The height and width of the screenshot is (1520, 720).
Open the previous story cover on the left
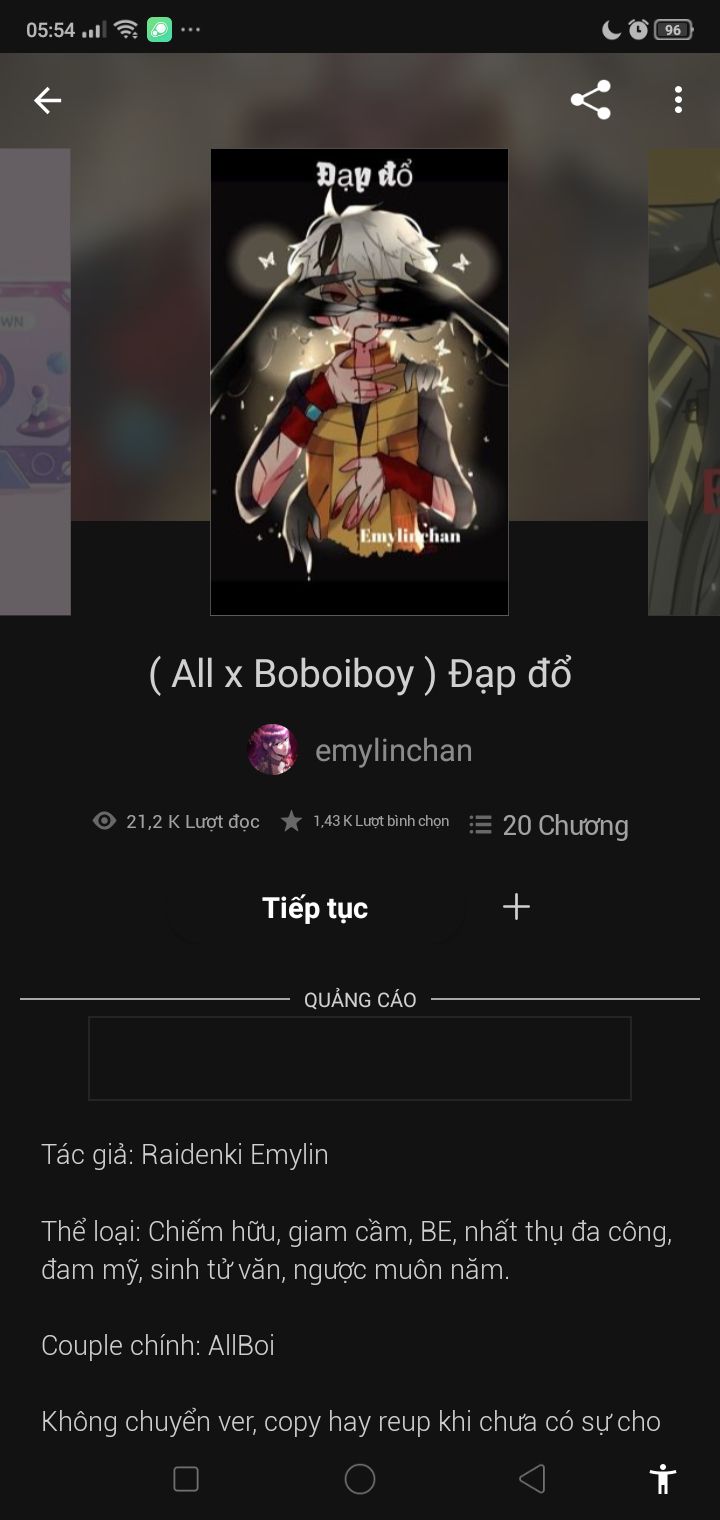coord(35,382)
